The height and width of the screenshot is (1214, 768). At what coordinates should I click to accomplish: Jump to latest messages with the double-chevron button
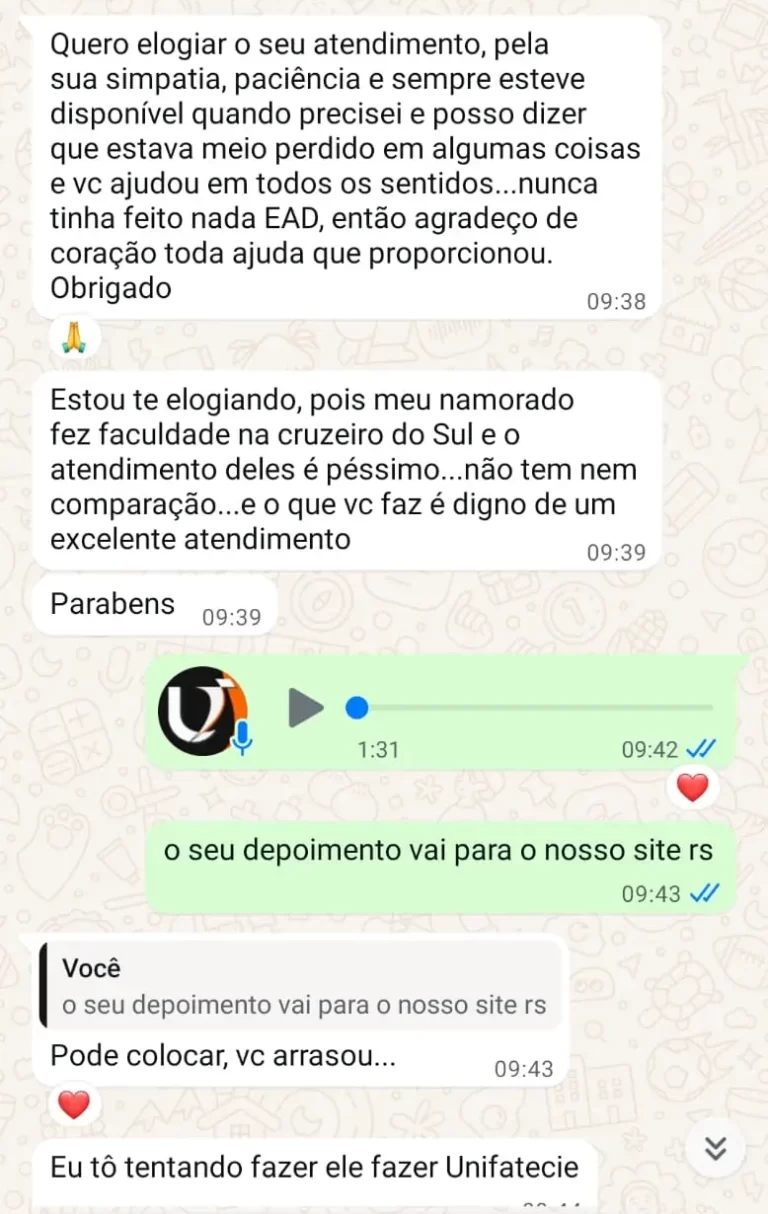[x=715, y=1147]
